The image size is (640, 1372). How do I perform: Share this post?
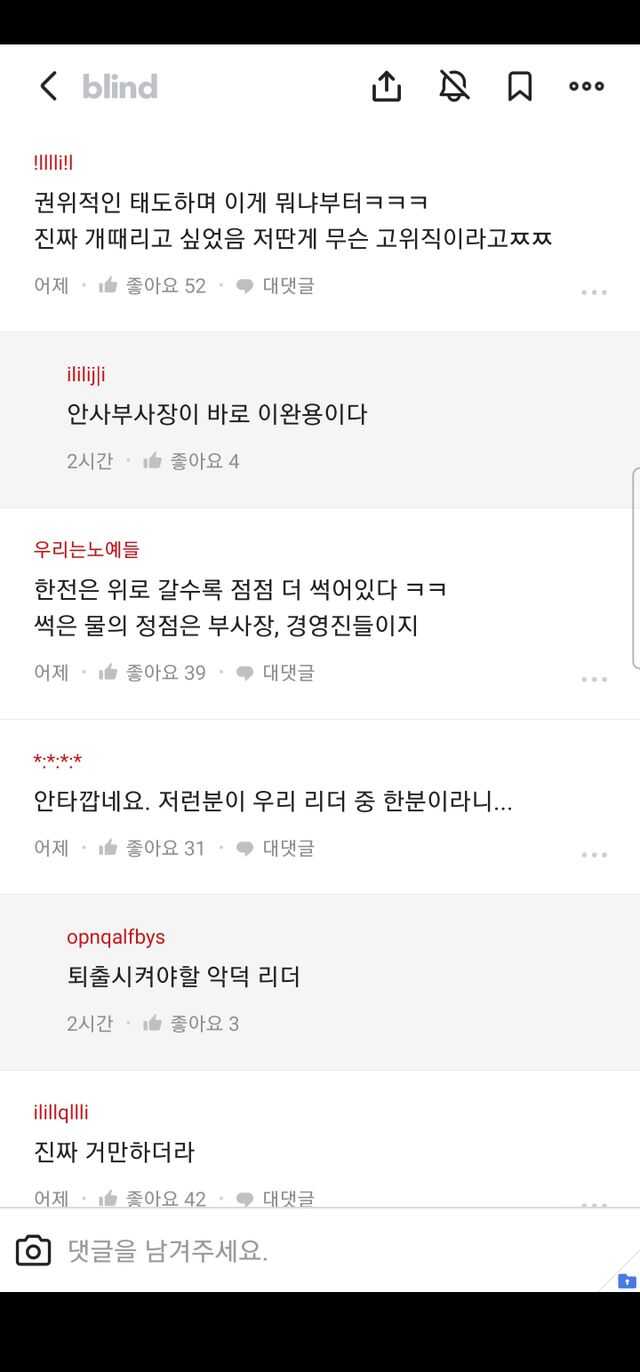[386, 87]
